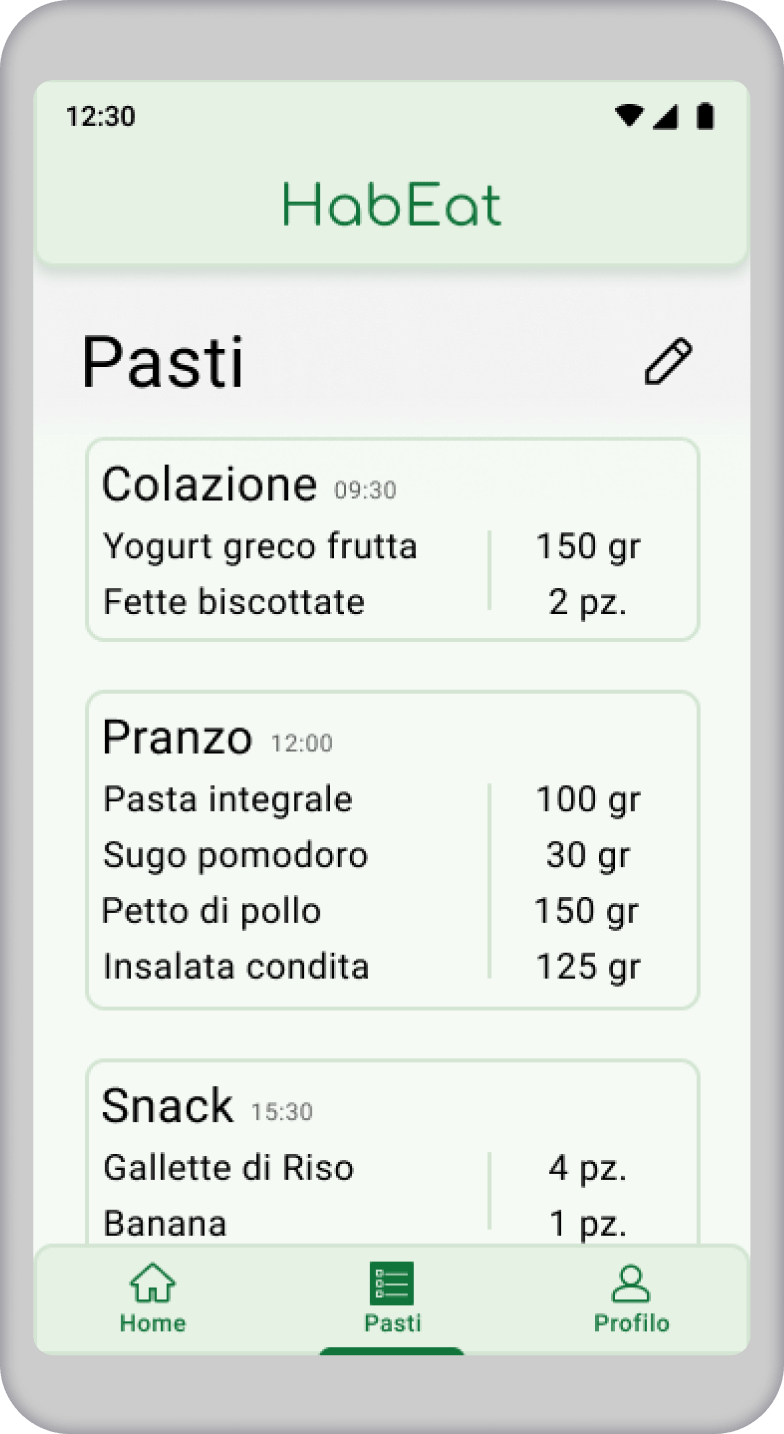Switch to the Profilo tab
This screenshot has height=1434, width=784.
tap(631, 1297)
